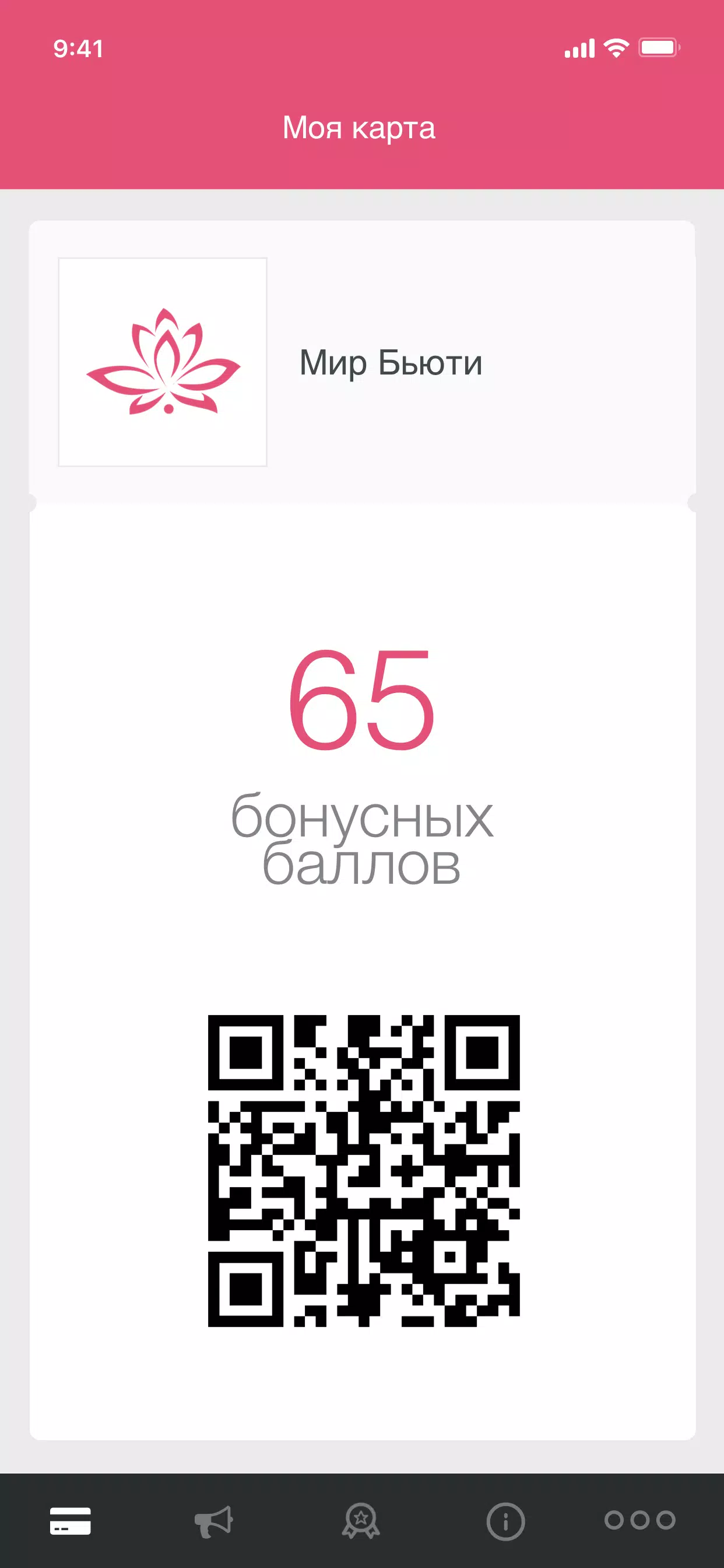Tap the pink lotus logo thumbnail
Image resolution: width=724 pixels, height=1568 pixels.
point(163,362)
